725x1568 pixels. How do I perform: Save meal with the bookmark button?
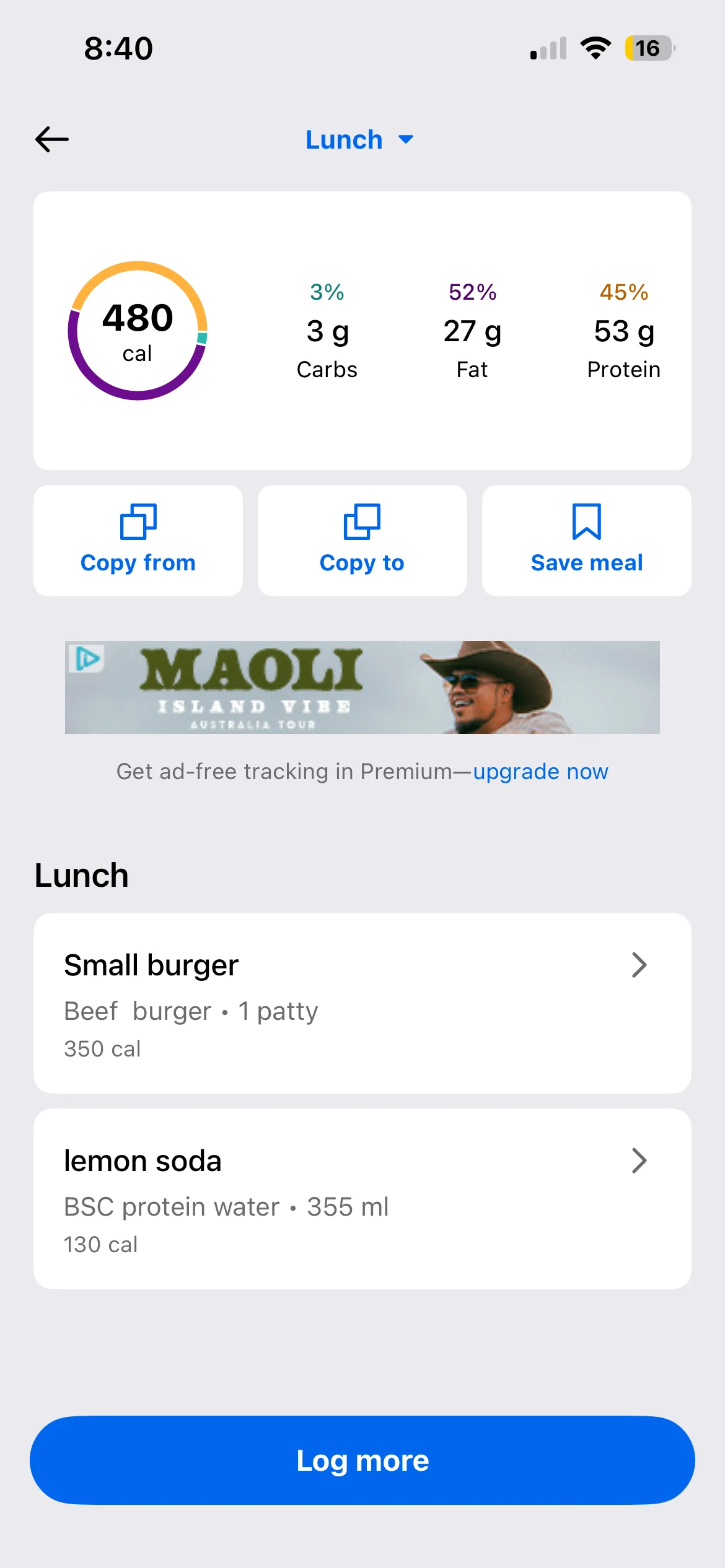(586, 540)
